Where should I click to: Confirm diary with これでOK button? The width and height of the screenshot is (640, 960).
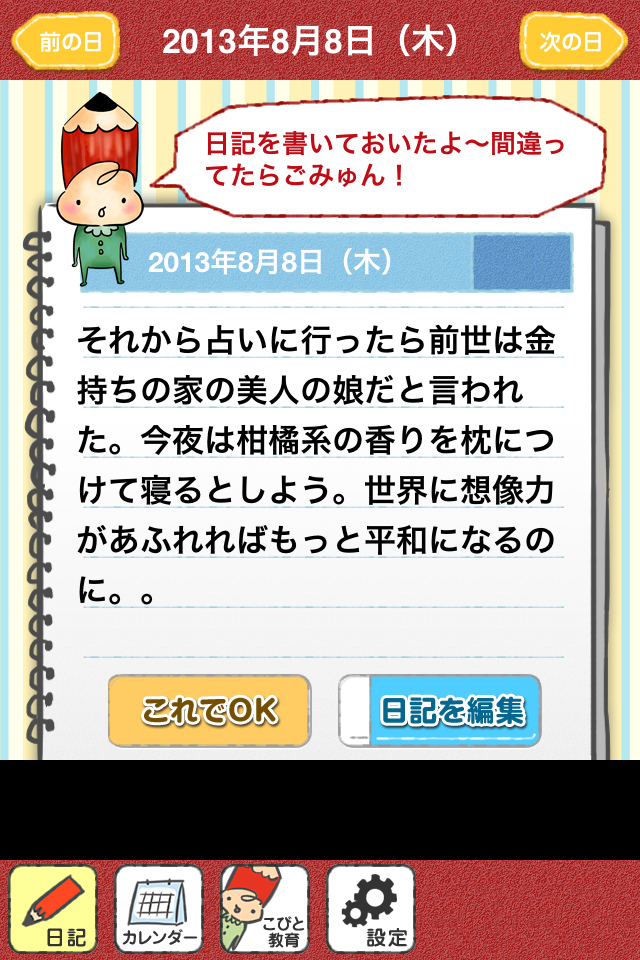point(209,711)
